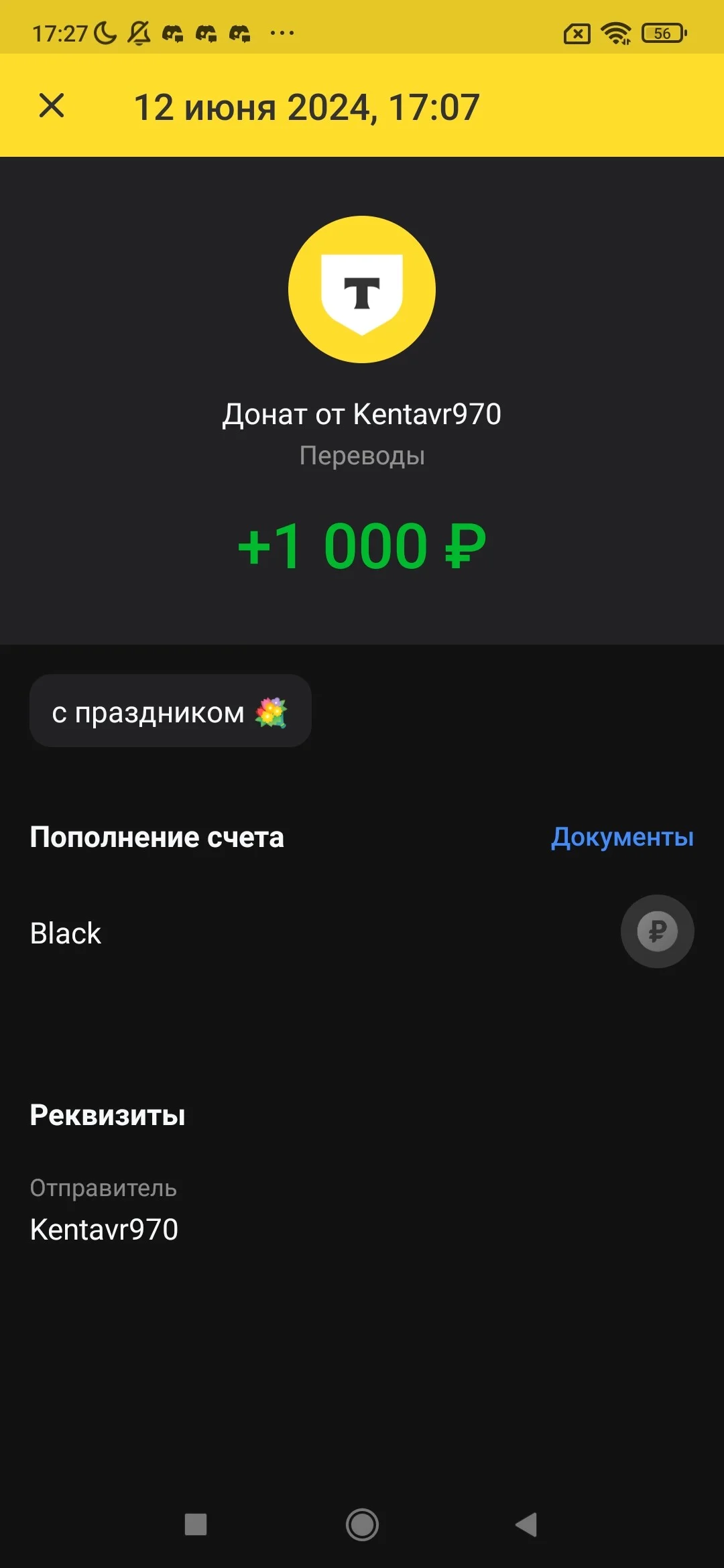Open the Black account row
Viewport: 724px width, 1568px height.
click(362, 932)
